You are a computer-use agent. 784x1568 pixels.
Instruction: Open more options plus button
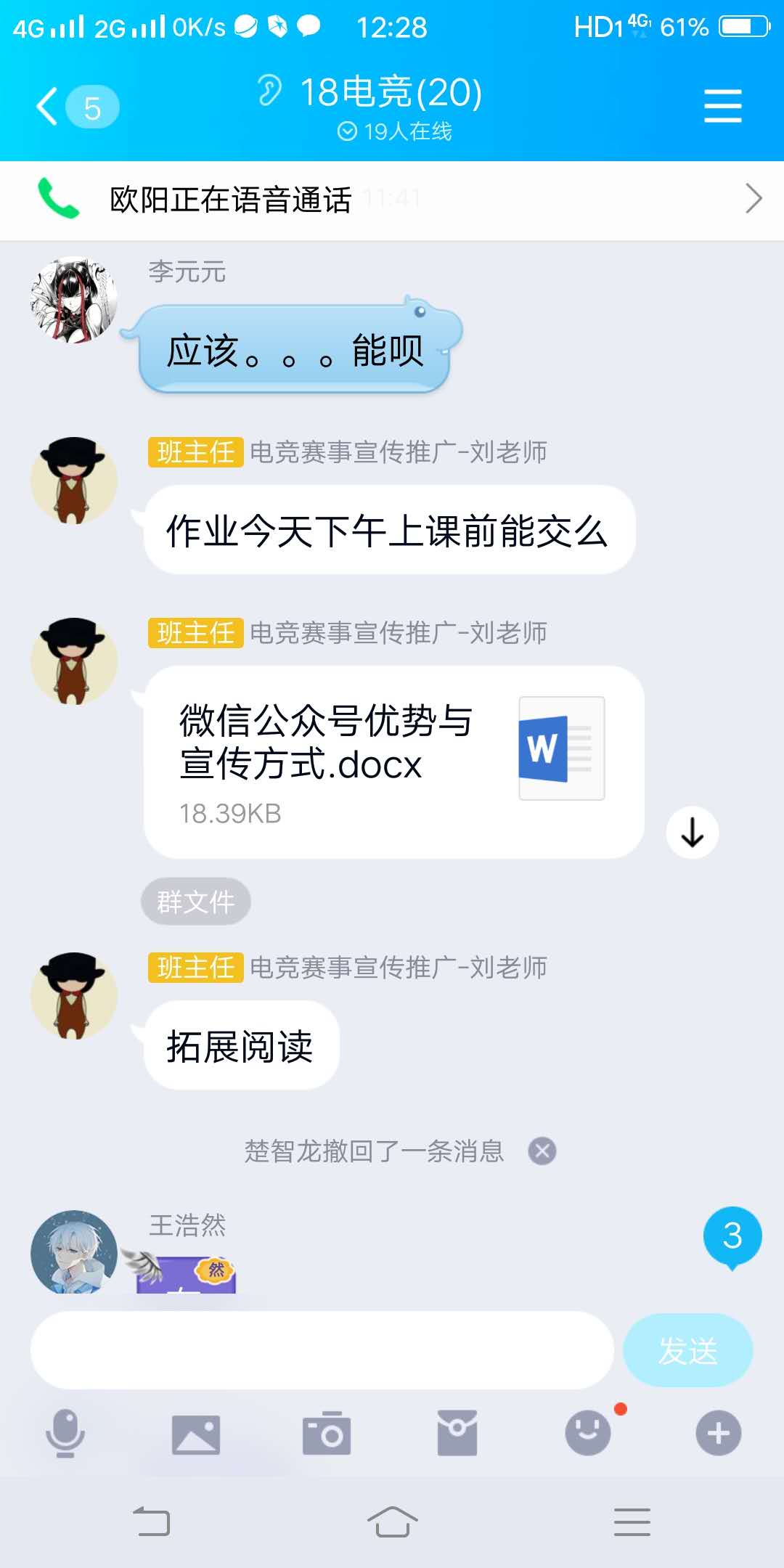[718, 1433]
